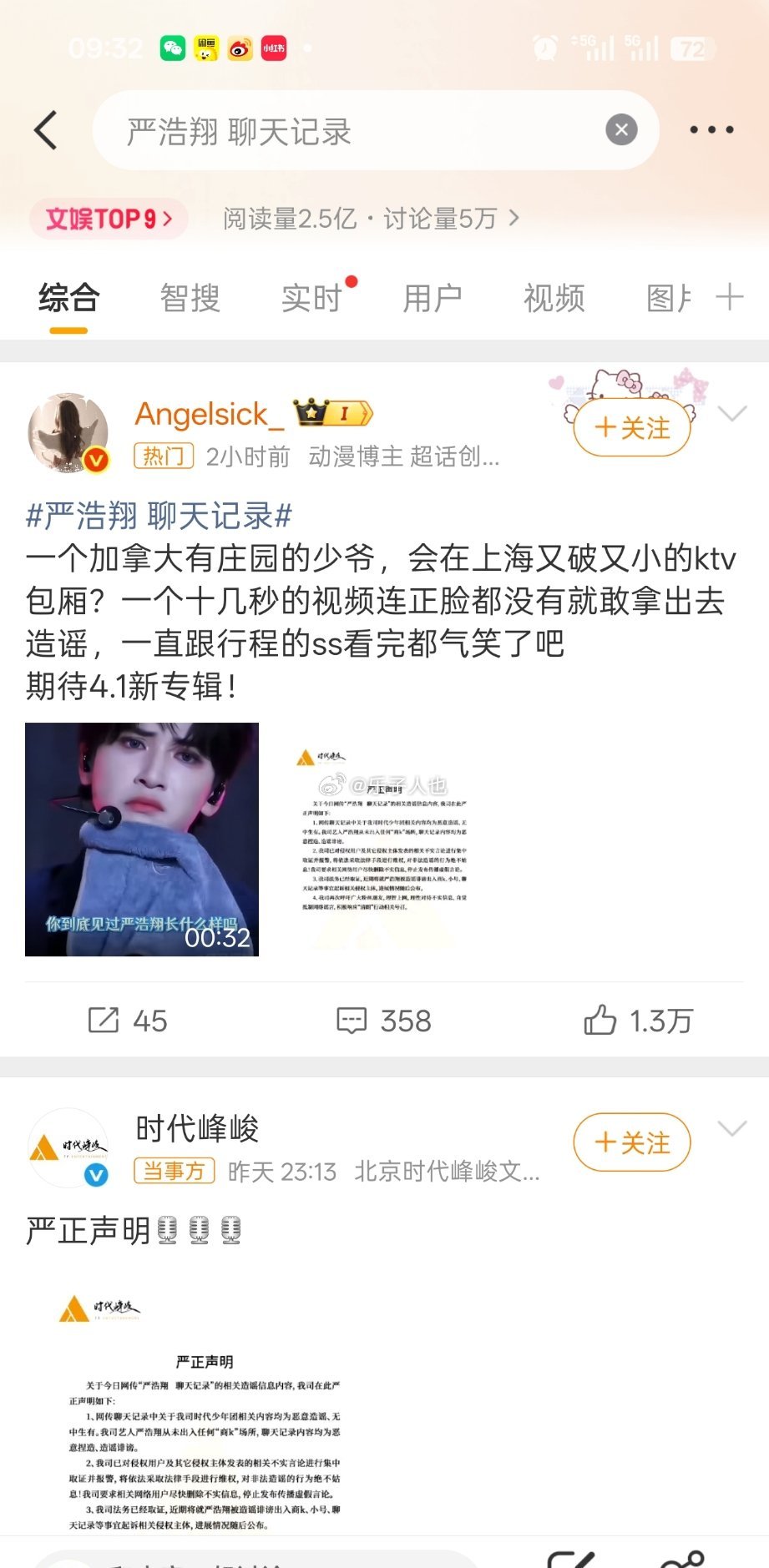Switch to the 视频 tab
769x1568 pixels.
[x=553, y=296]
